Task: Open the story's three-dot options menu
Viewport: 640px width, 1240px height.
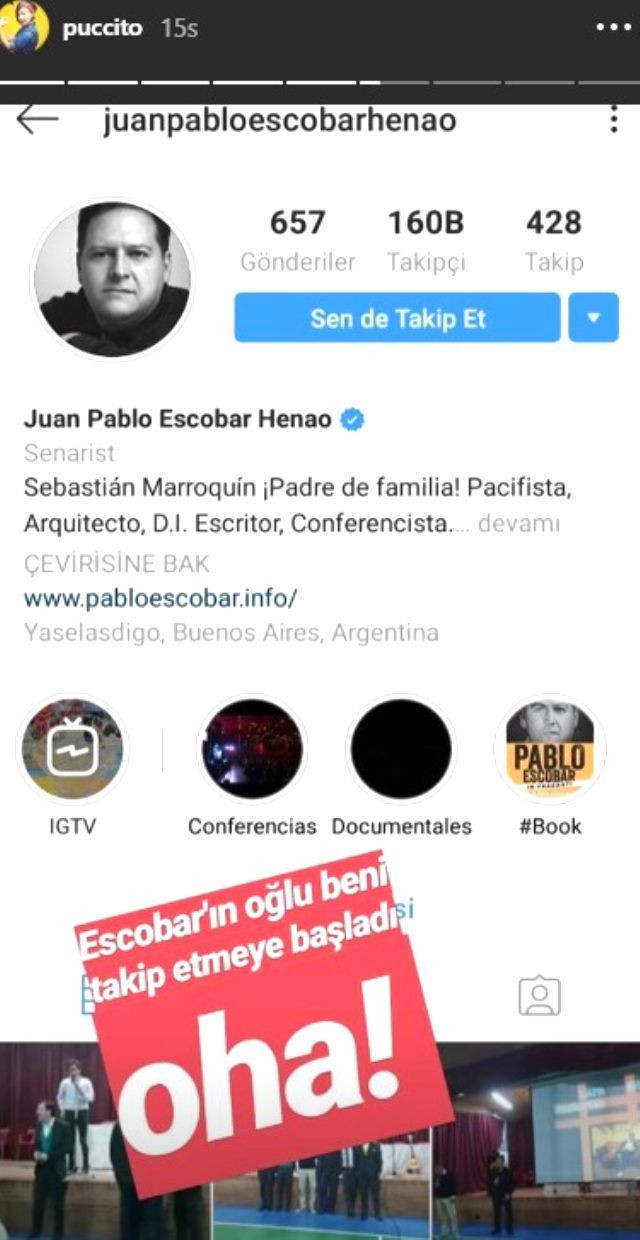Action: 612,28
